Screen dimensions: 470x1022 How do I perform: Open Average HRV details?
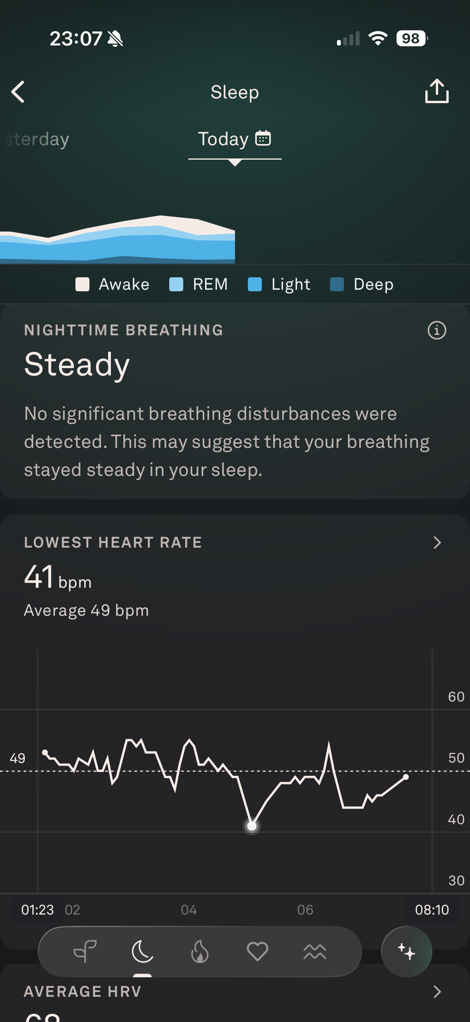(437, 991)
